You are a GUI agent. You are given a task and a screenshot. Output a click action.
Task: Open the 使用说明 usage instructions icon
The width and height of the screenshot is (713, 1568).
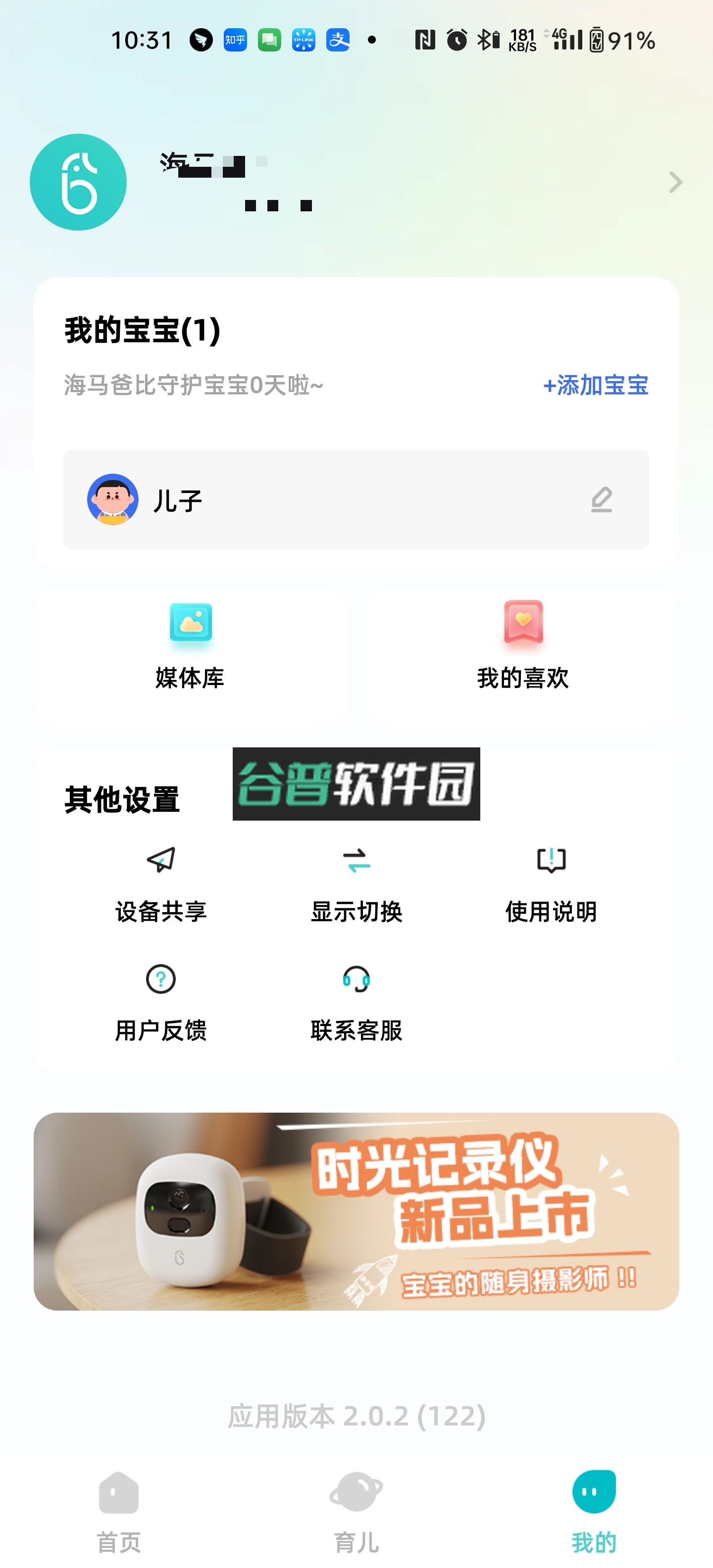click(551, 861)
